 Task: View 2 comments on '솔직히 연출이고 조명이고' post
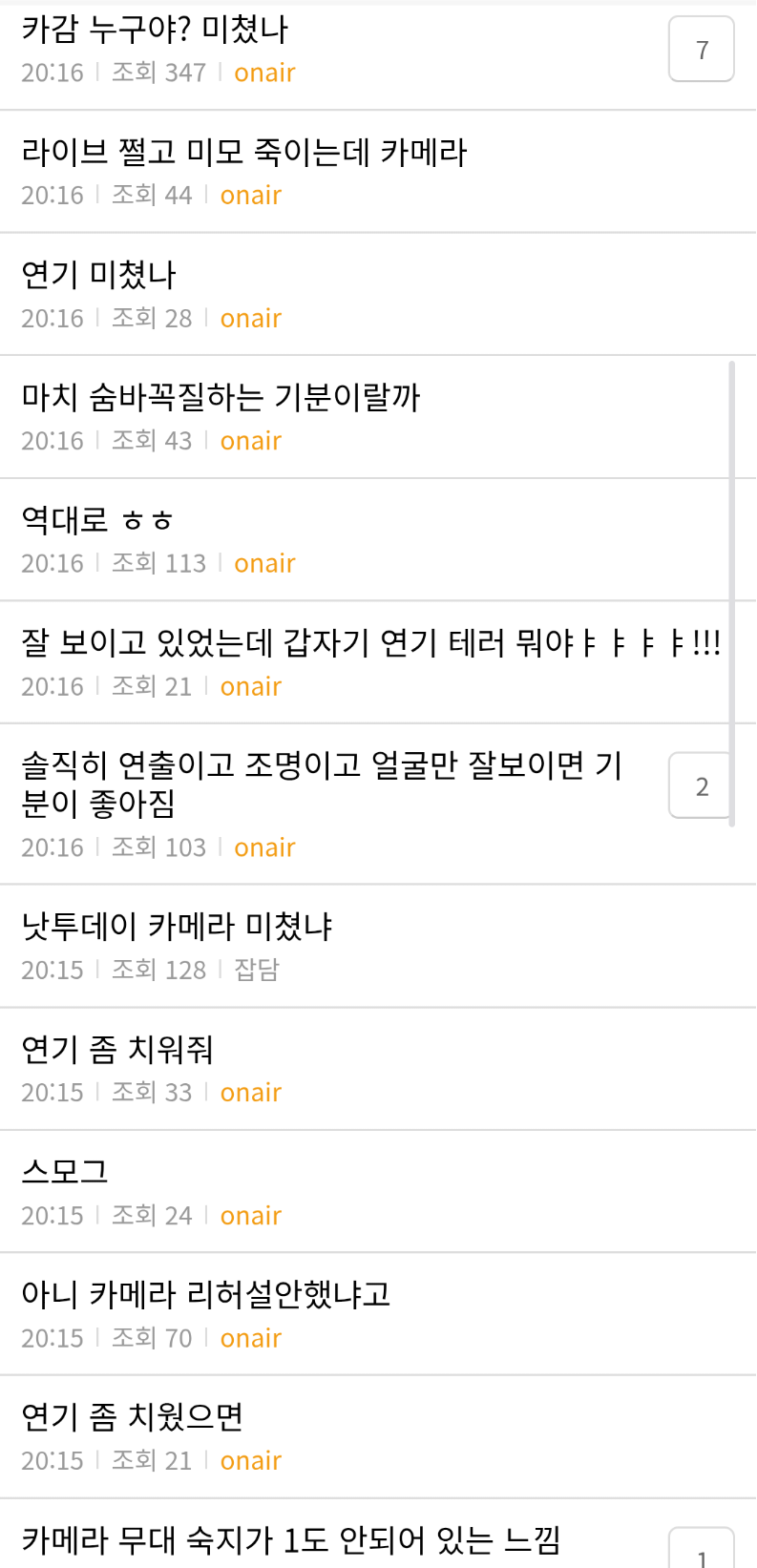tap(702, 786)
